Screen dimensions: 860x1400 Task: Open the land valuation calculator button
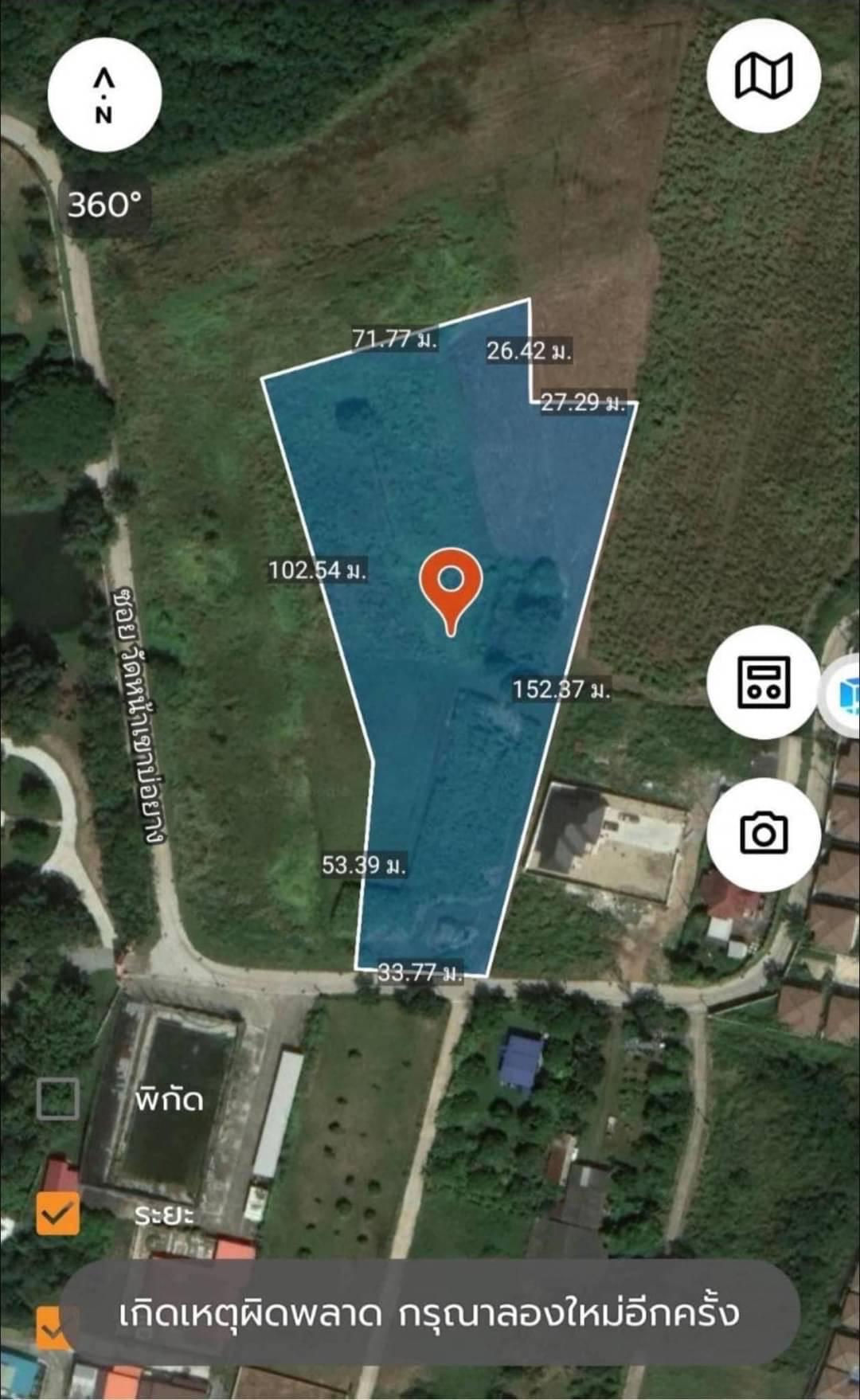[x=763, y=682]
